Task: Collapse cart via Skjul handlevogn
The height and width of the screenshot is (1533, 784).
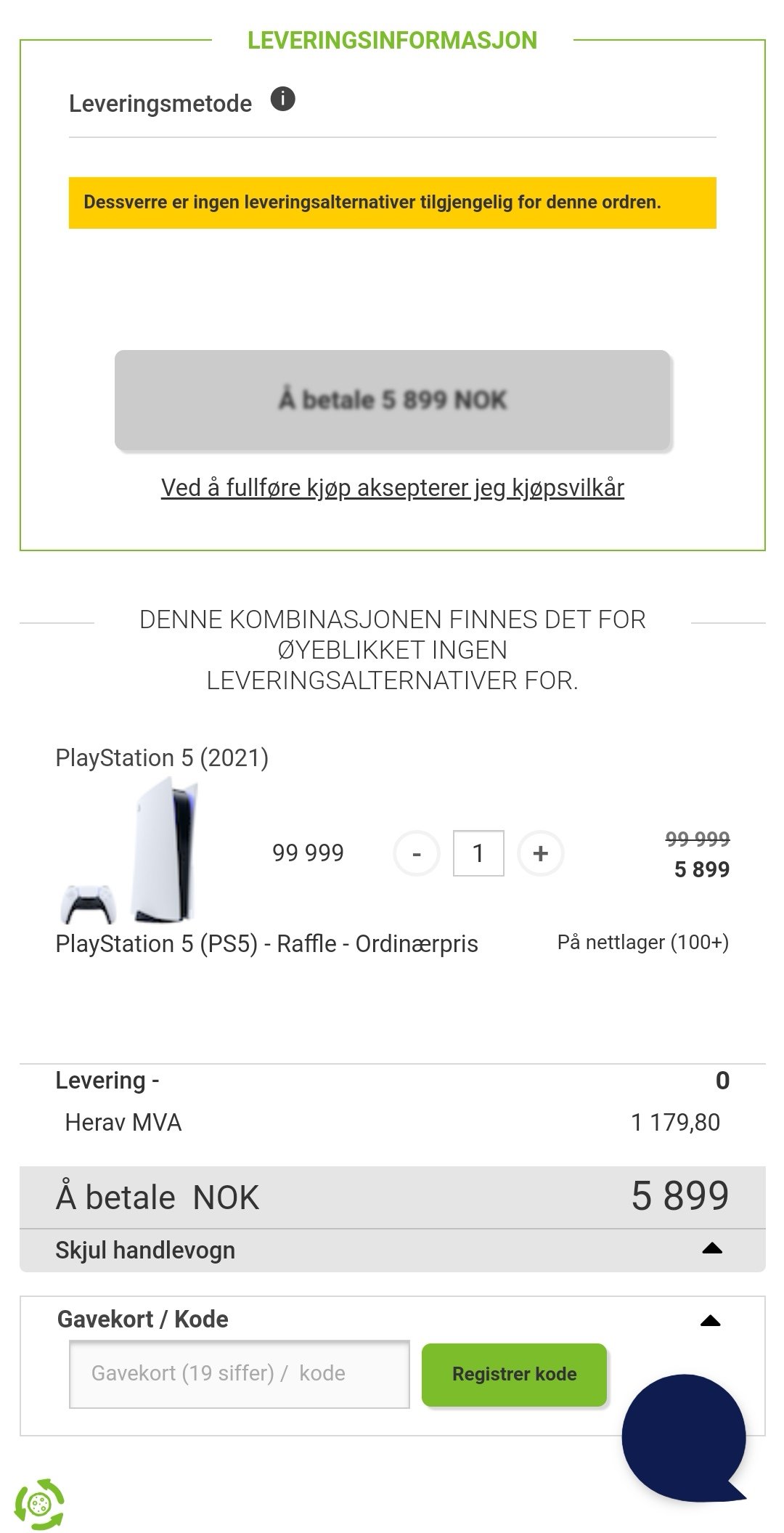Action: (392, 1250)
